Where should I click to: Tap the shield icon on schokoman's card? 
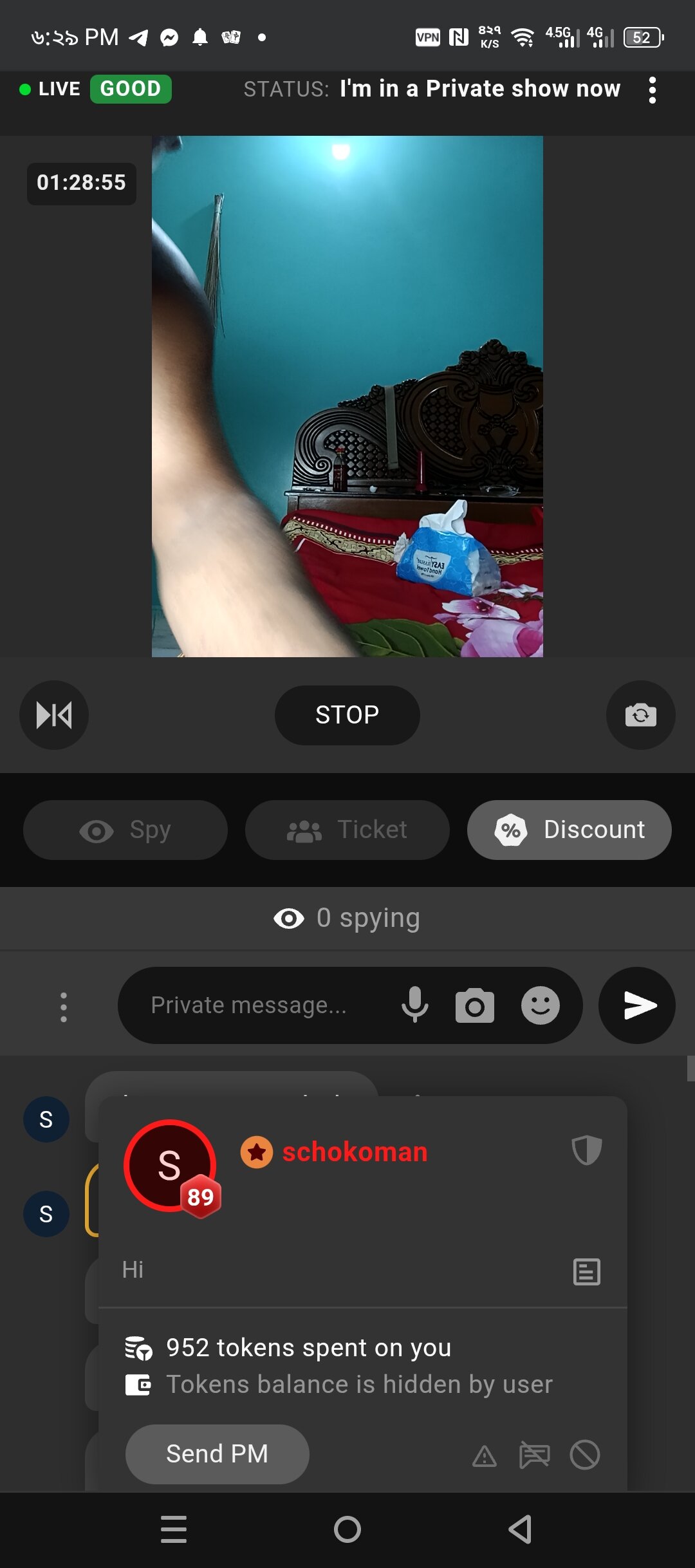pos(586,1150)
